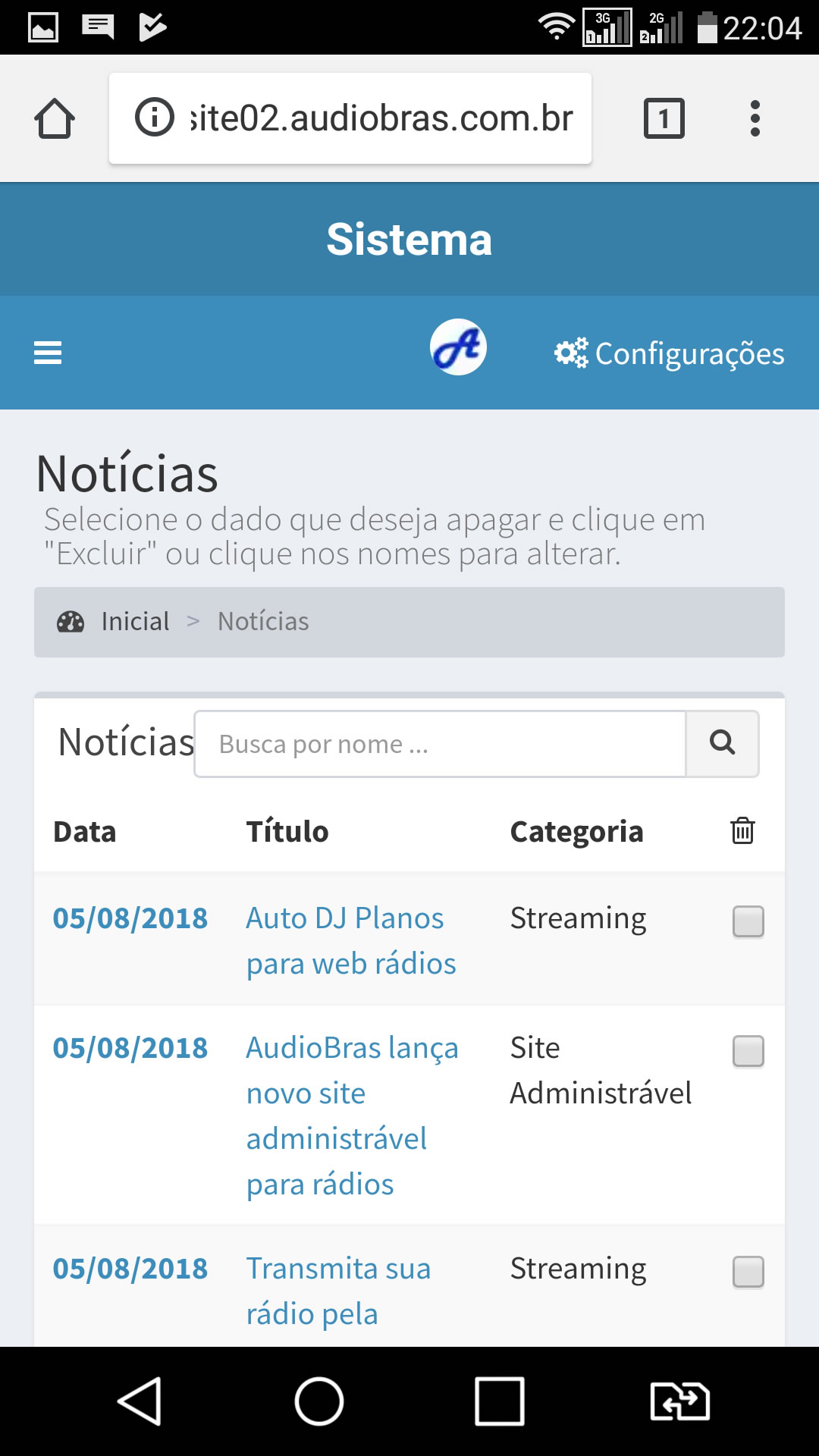Open Transmita sua rádio pela news
Screen dimensions: 819x1456
point(338,1291)
